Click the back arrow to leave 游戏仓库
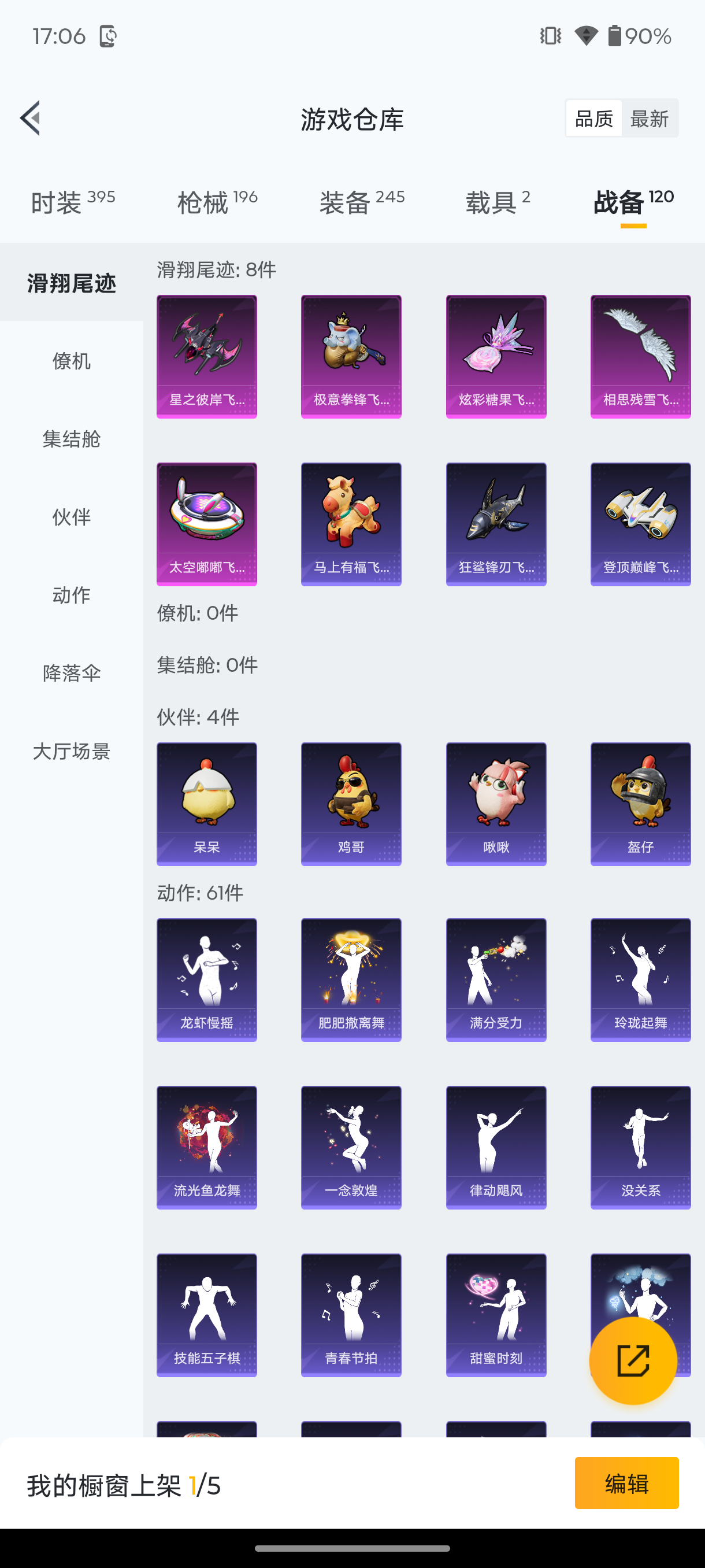 [x=31, y=119]
